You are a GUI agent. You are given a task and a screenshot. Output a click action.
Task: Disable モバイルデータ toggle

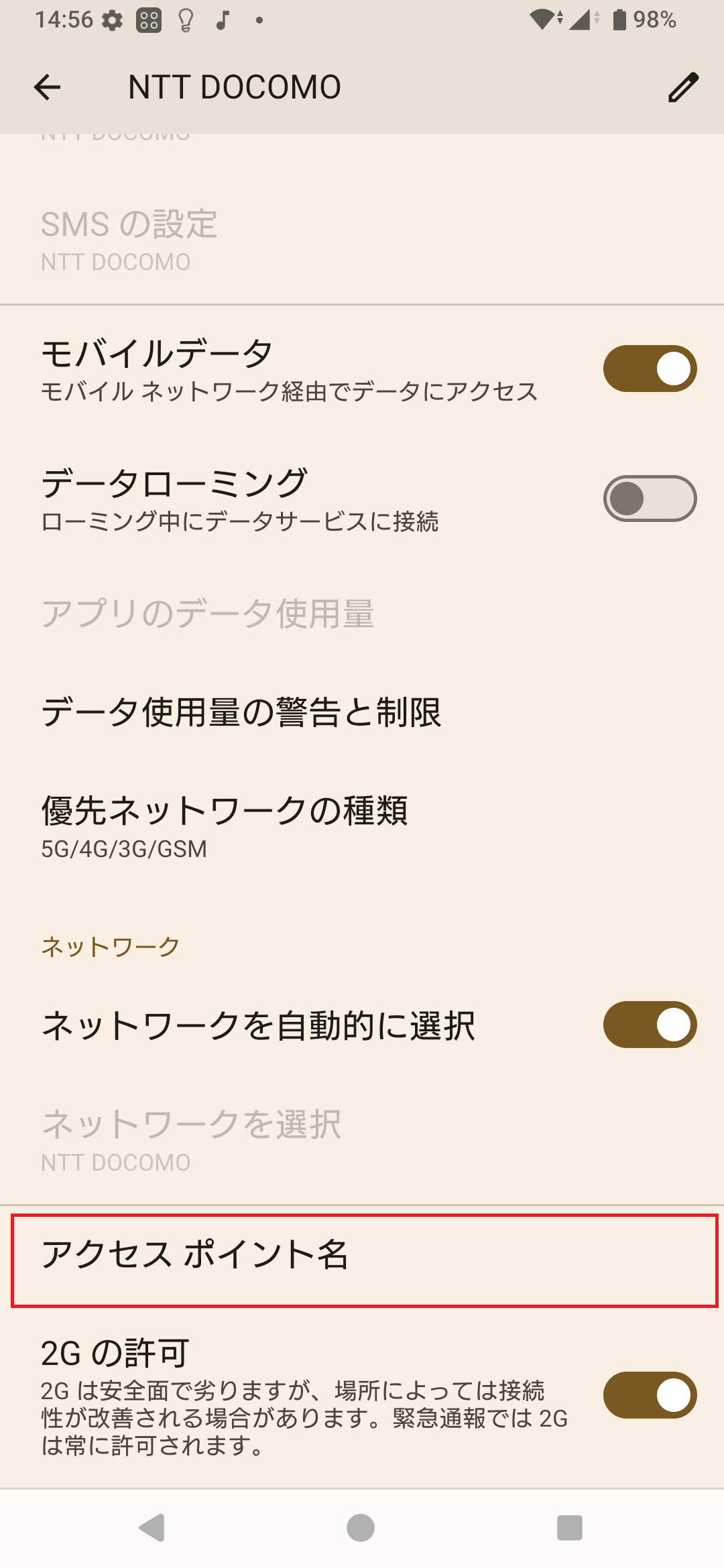point(649,368)
